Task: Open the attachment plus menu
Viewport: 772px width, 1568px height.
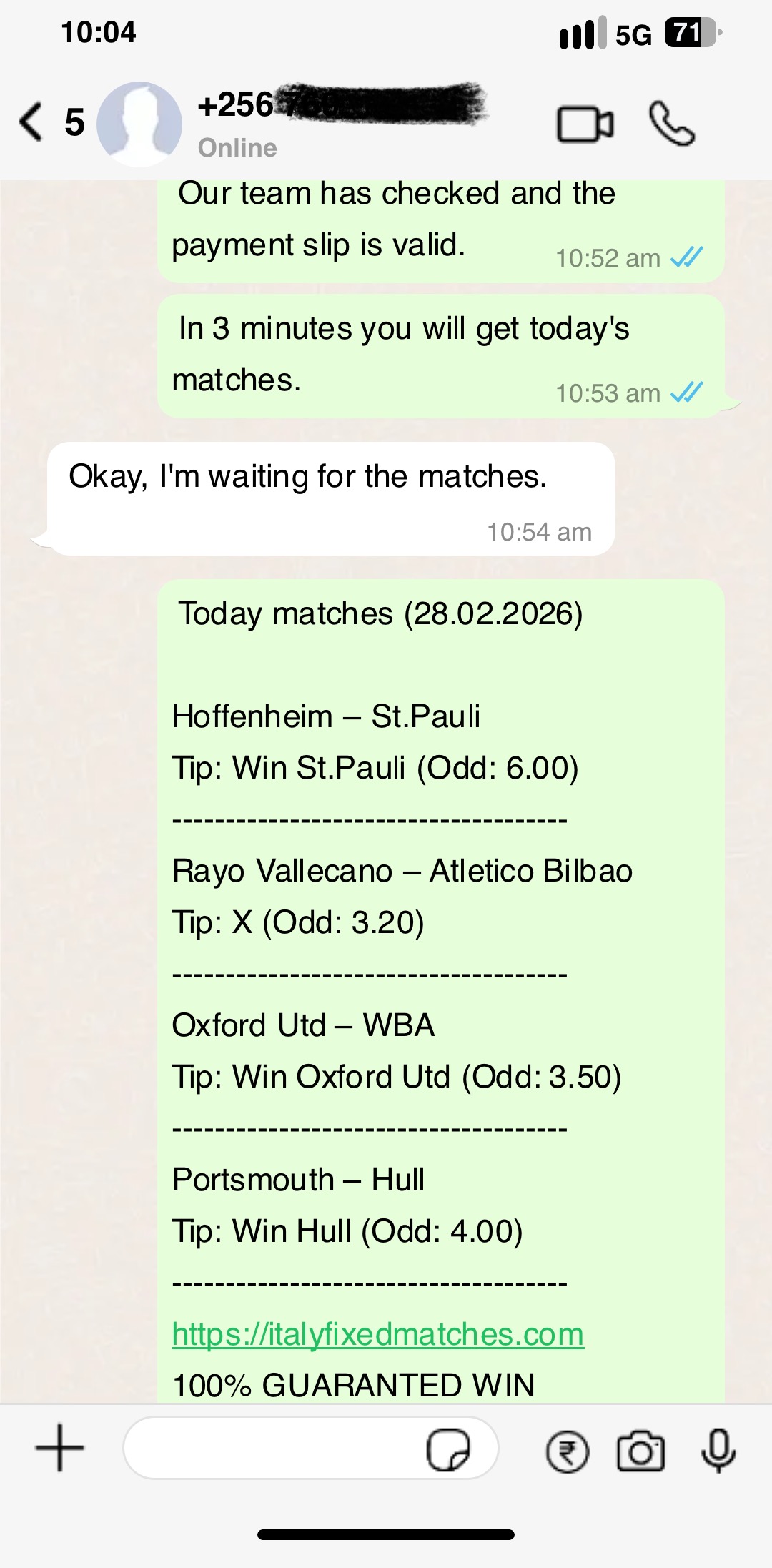Action: [x=60, y=1448]
